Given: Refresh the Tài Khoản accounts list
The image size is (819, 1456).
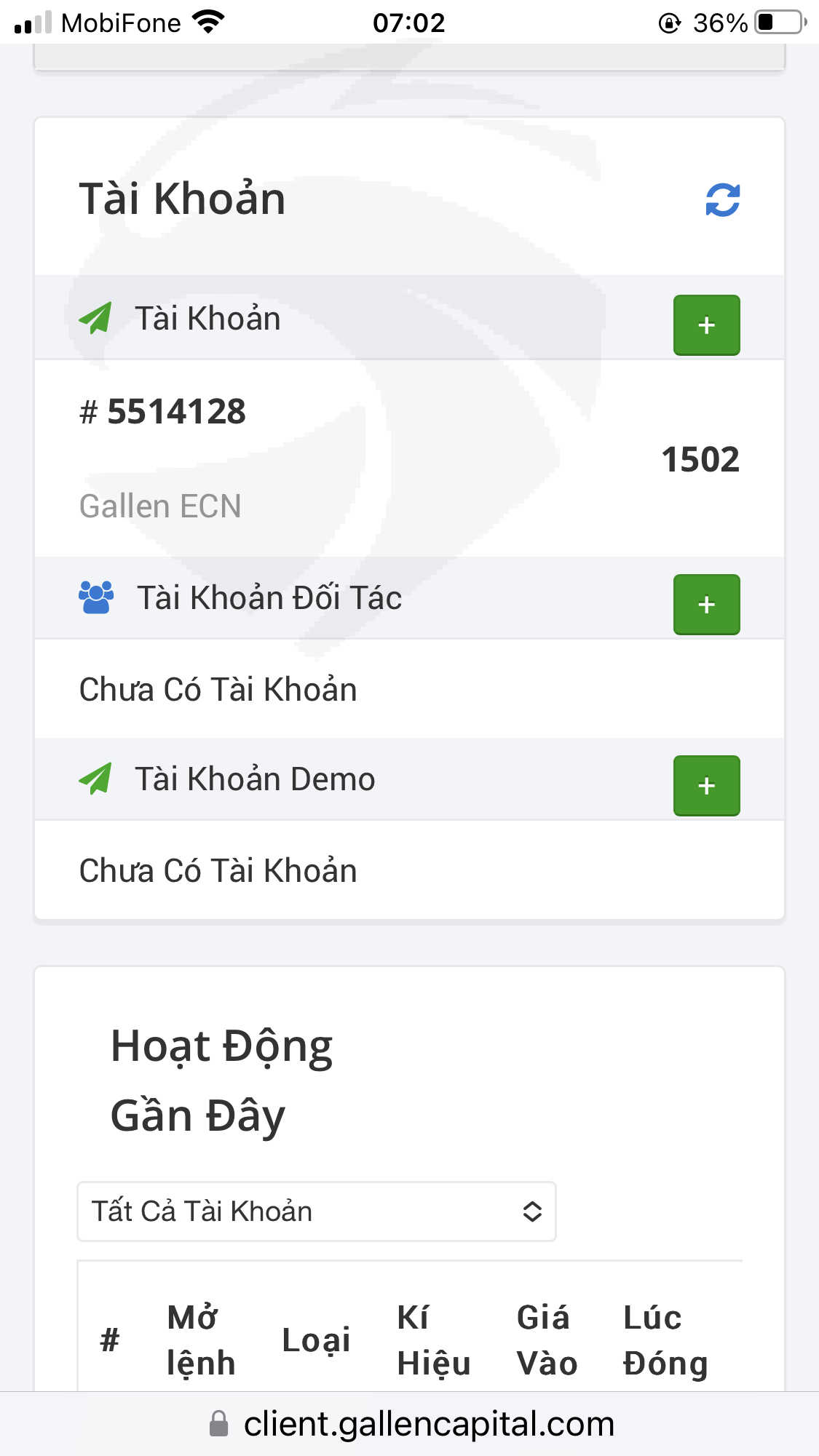Looking at the screenshot, I should click(722, 199).
